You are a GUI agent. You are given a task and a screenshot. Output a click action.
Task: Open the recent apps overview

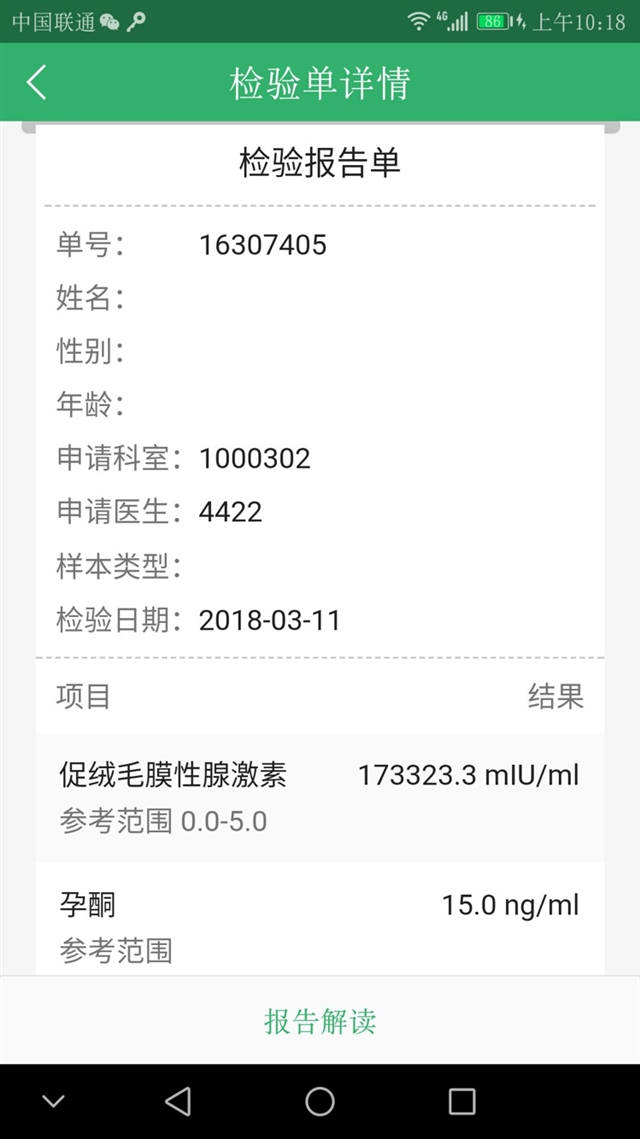point(462,1101)
